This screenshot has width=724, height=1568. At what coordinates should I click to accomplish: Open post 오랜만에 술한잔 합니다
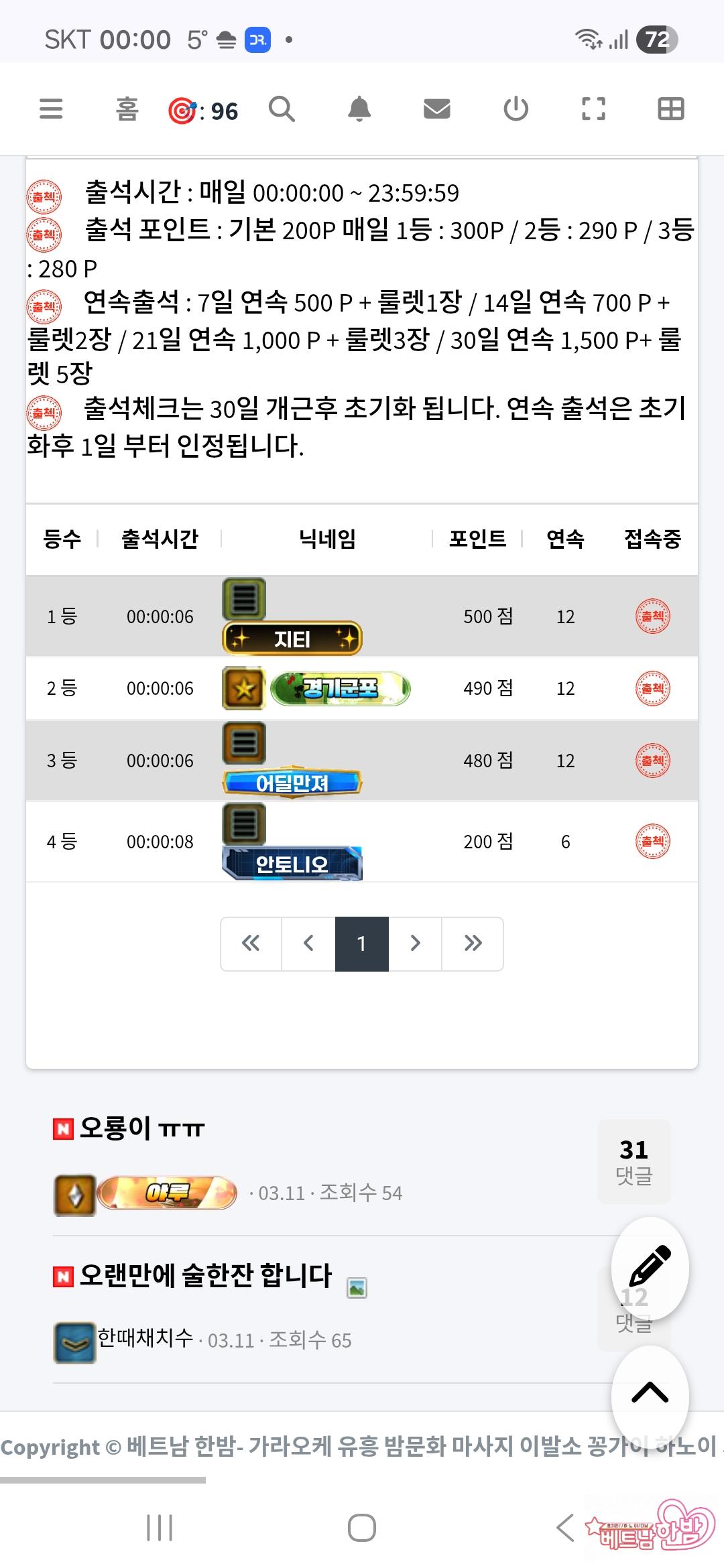[x=205, y=1275]
